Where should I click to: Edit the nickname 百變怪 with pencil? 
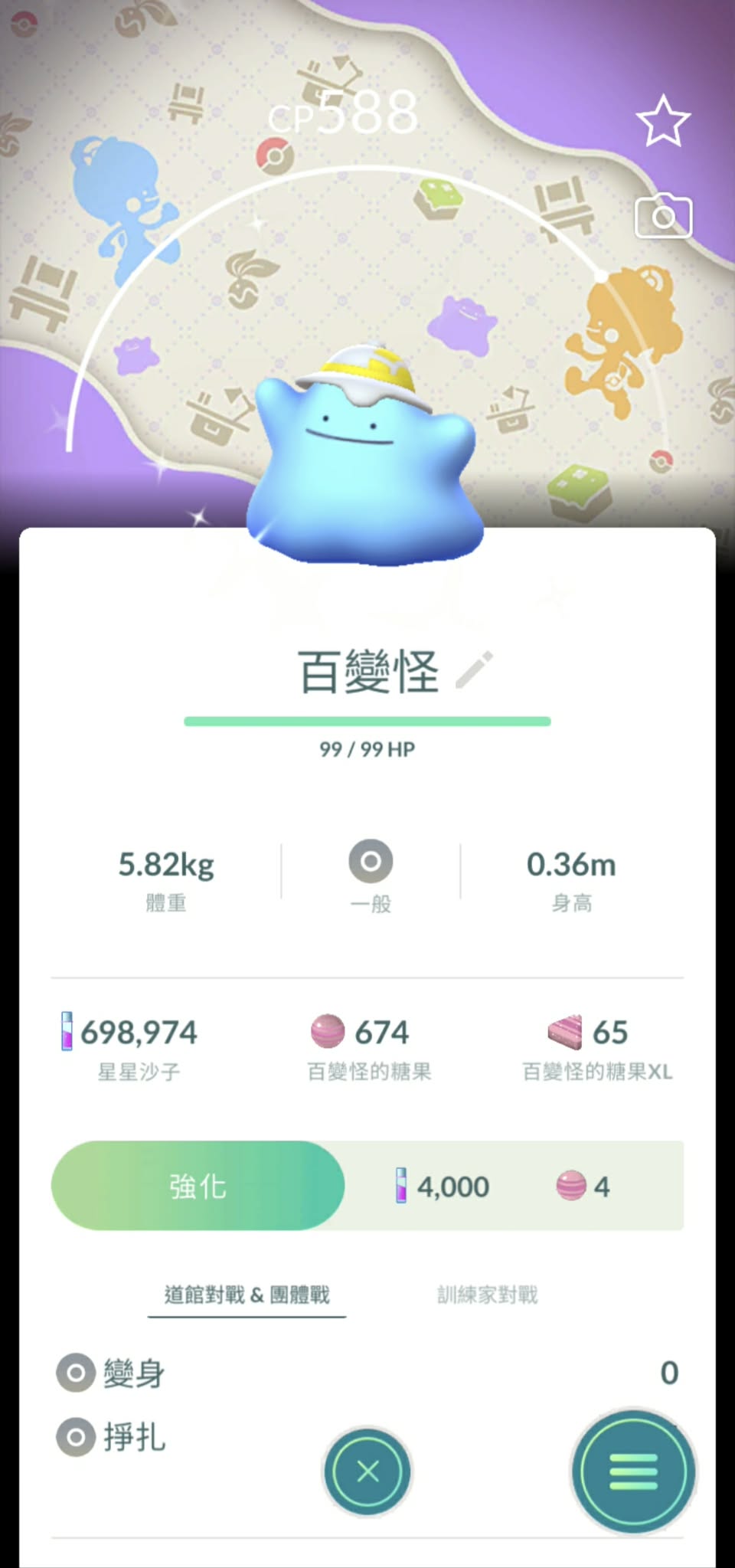475,670
